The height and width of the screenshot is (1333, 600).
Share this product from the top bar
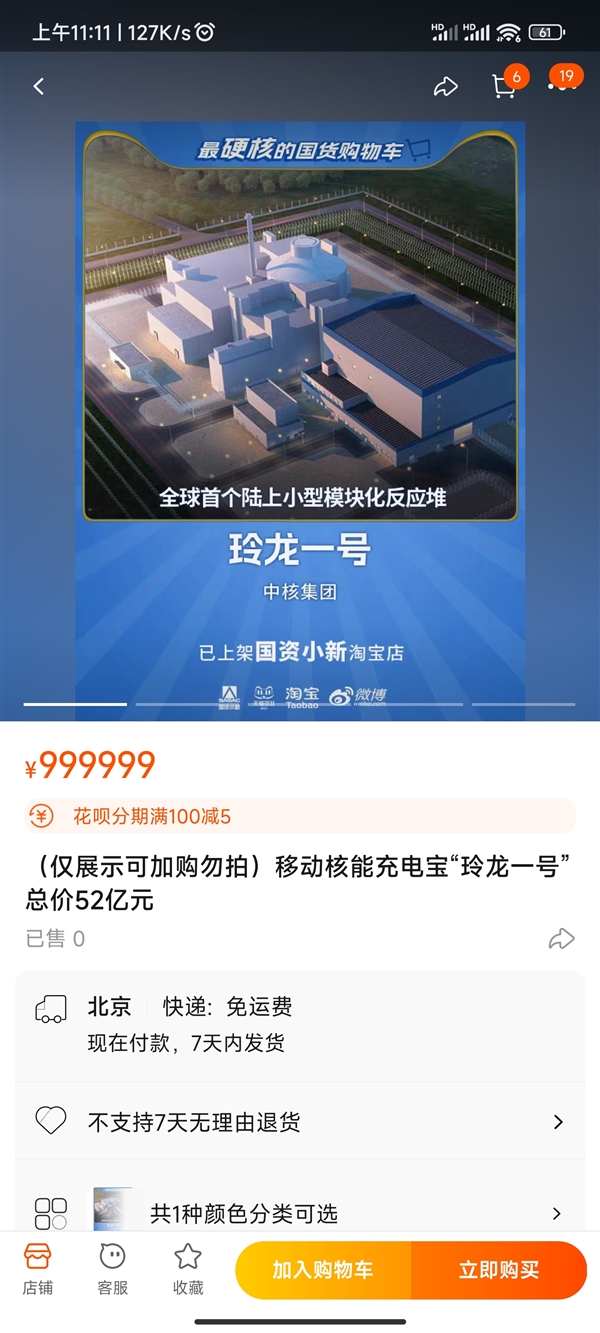pyautogui.click(x=445, y=87)
